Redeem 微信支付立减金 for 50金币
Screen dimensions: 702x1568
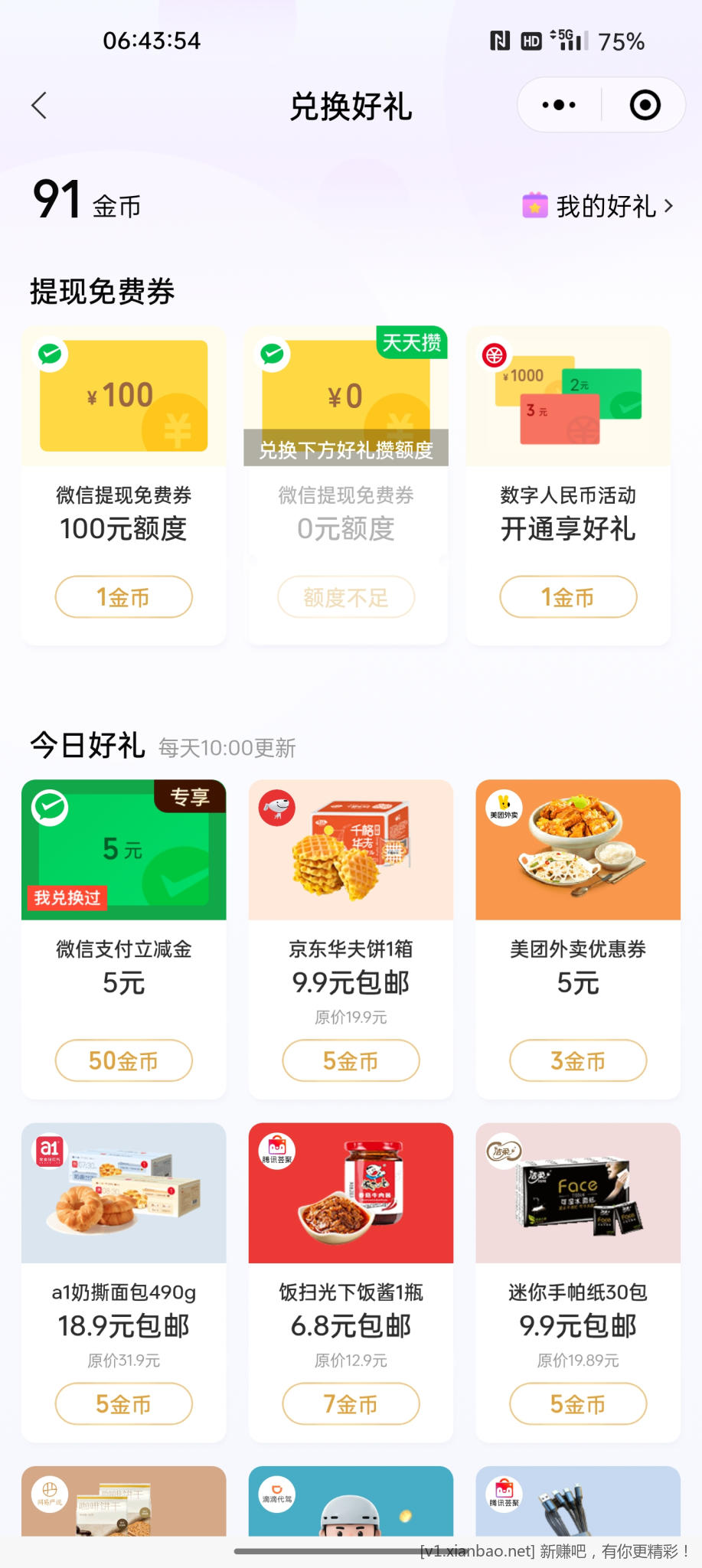click(x=123, y=1060)
